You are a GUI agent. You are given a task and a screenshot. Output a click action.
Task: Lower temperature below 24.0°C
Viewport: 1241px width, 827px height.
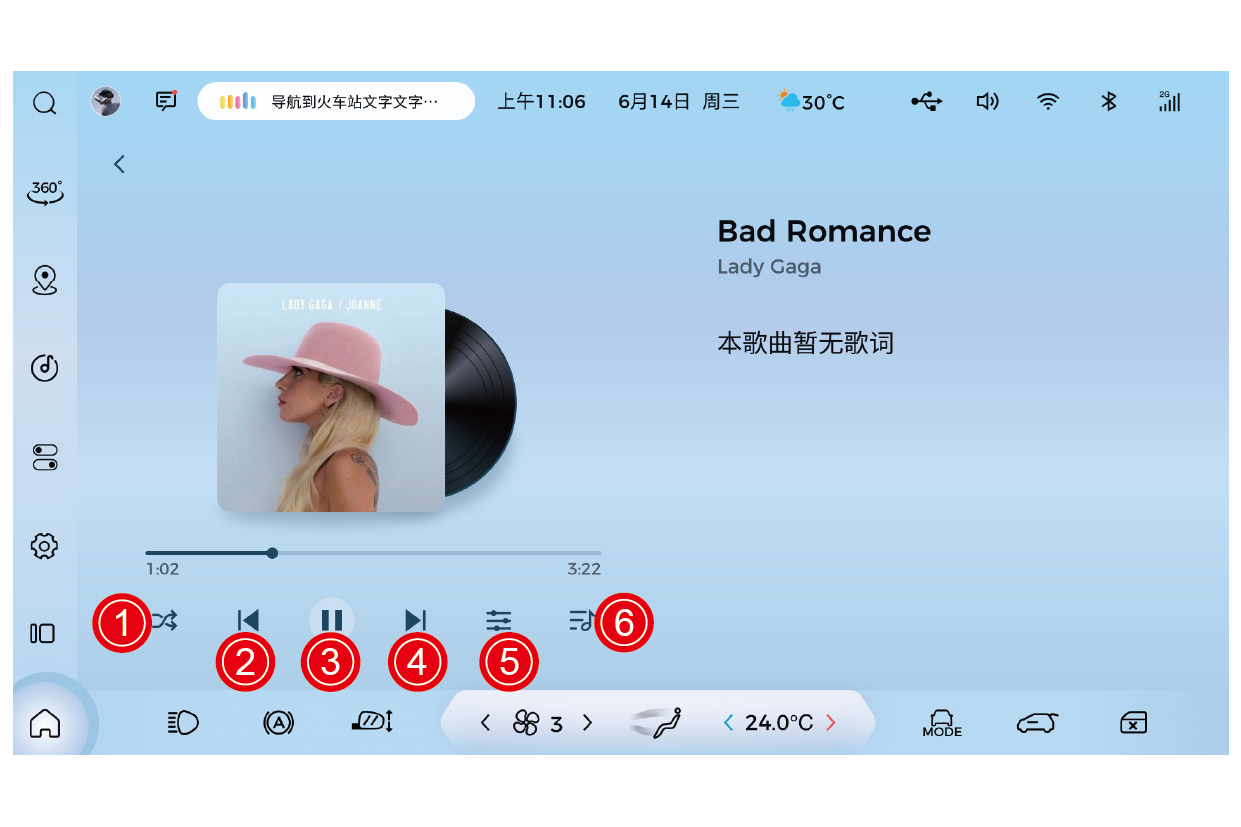(x=728, y=723)
